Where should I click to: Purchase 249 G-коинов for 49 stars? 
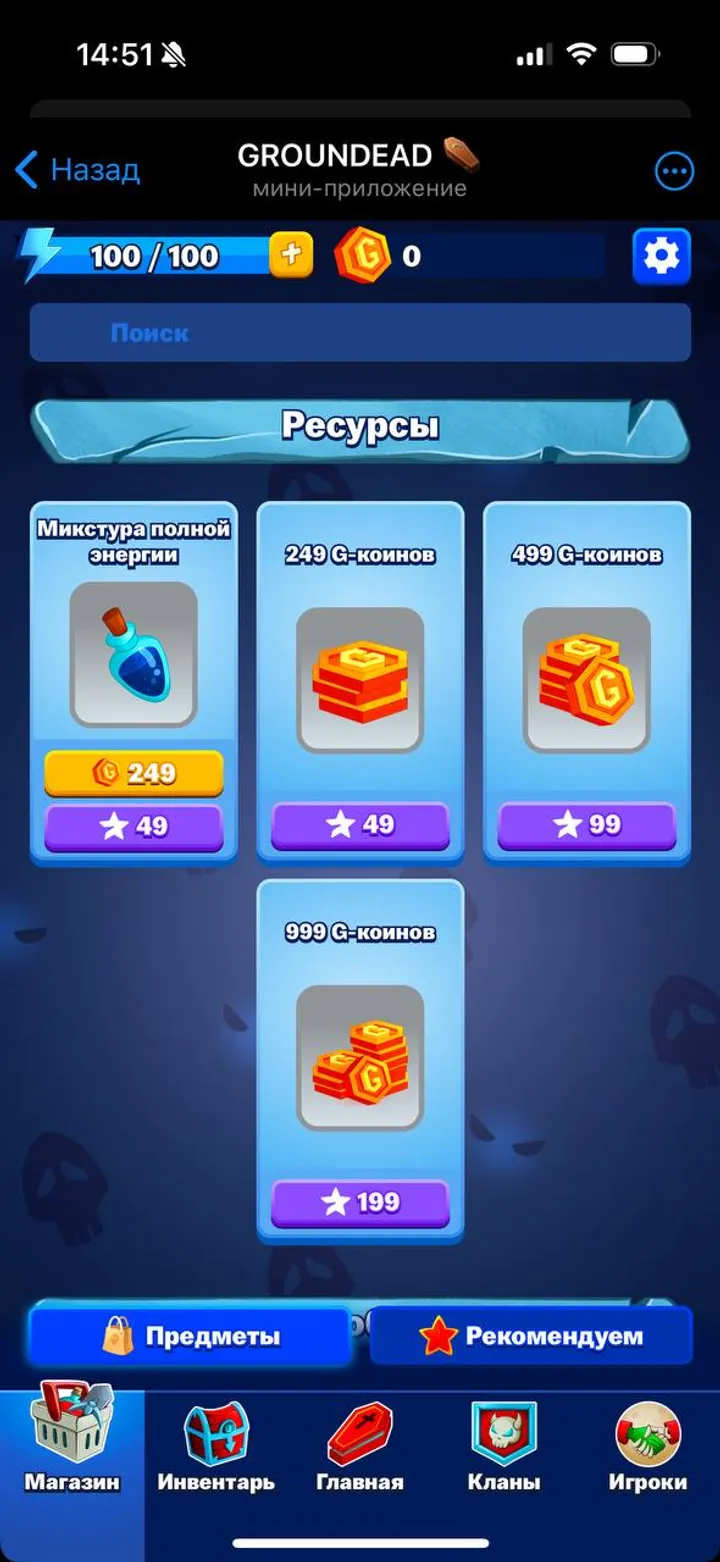point(360,824)
